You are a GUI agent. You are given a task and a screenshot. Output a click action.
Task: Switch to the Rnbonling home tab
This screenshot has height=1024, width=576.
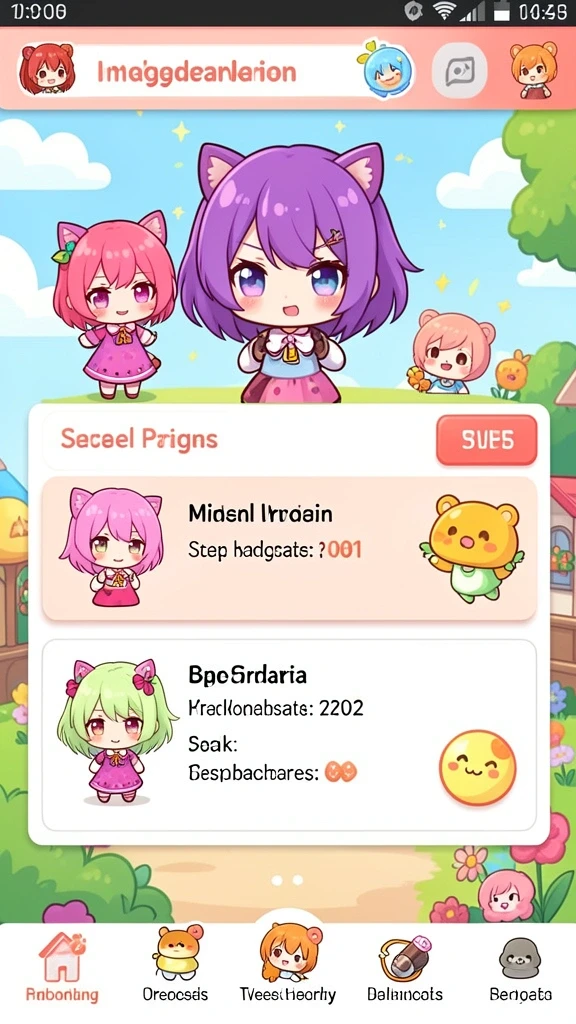61,969
